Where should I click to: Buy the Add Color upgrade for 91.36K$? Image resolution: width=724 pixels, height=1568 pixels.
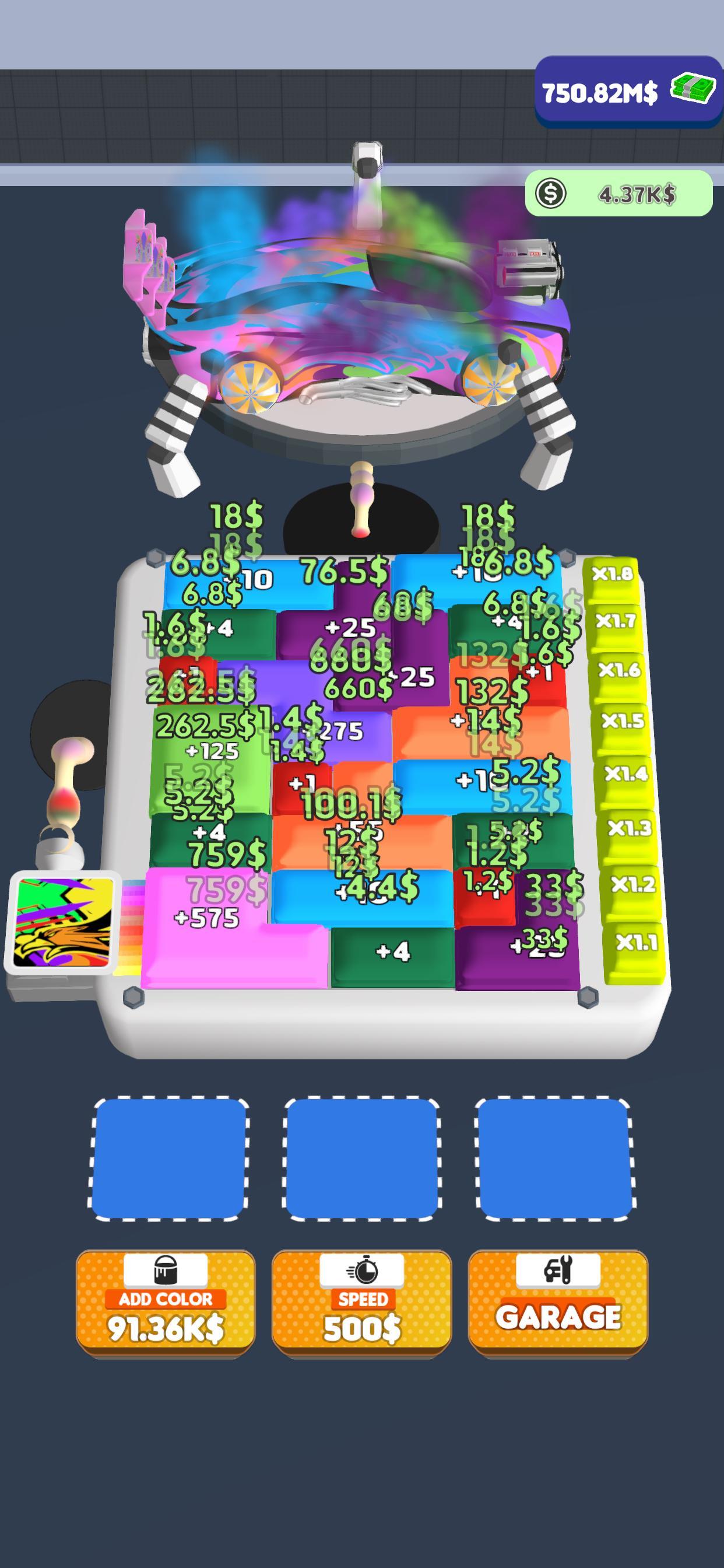[x=166, y=1302]
